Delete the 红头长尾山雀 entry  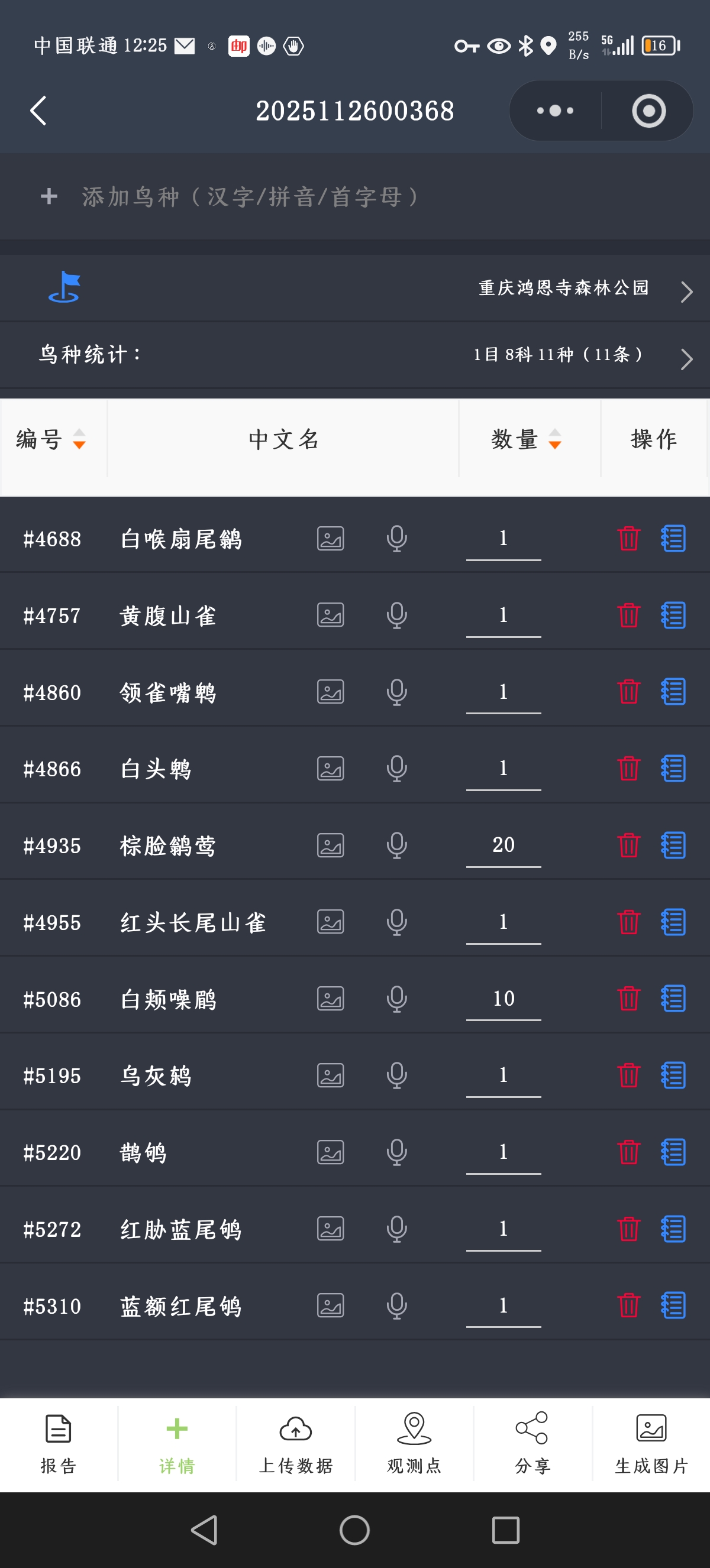(628, 922)
